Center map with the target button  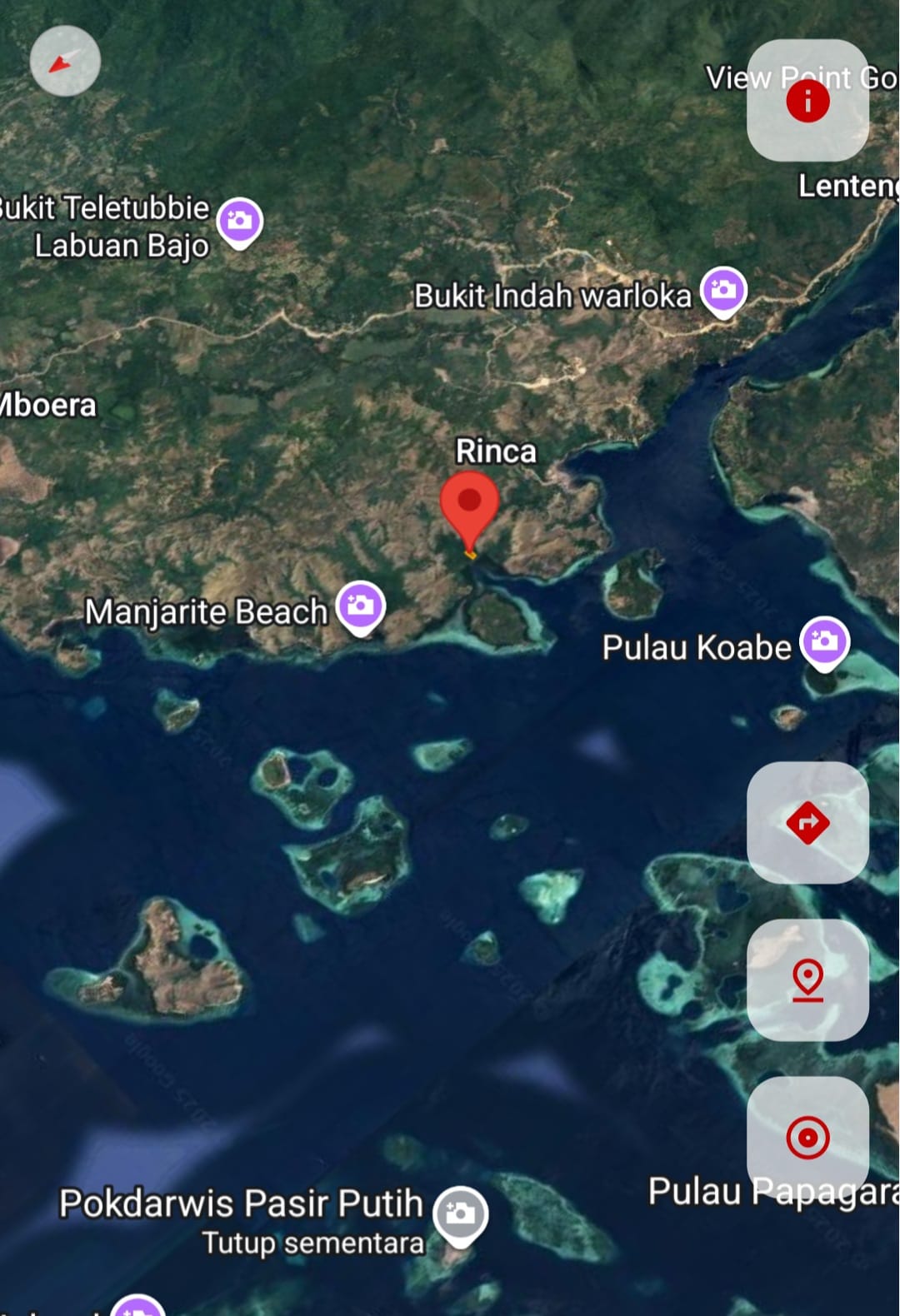pyautogui.click(x=807, y=1137)
